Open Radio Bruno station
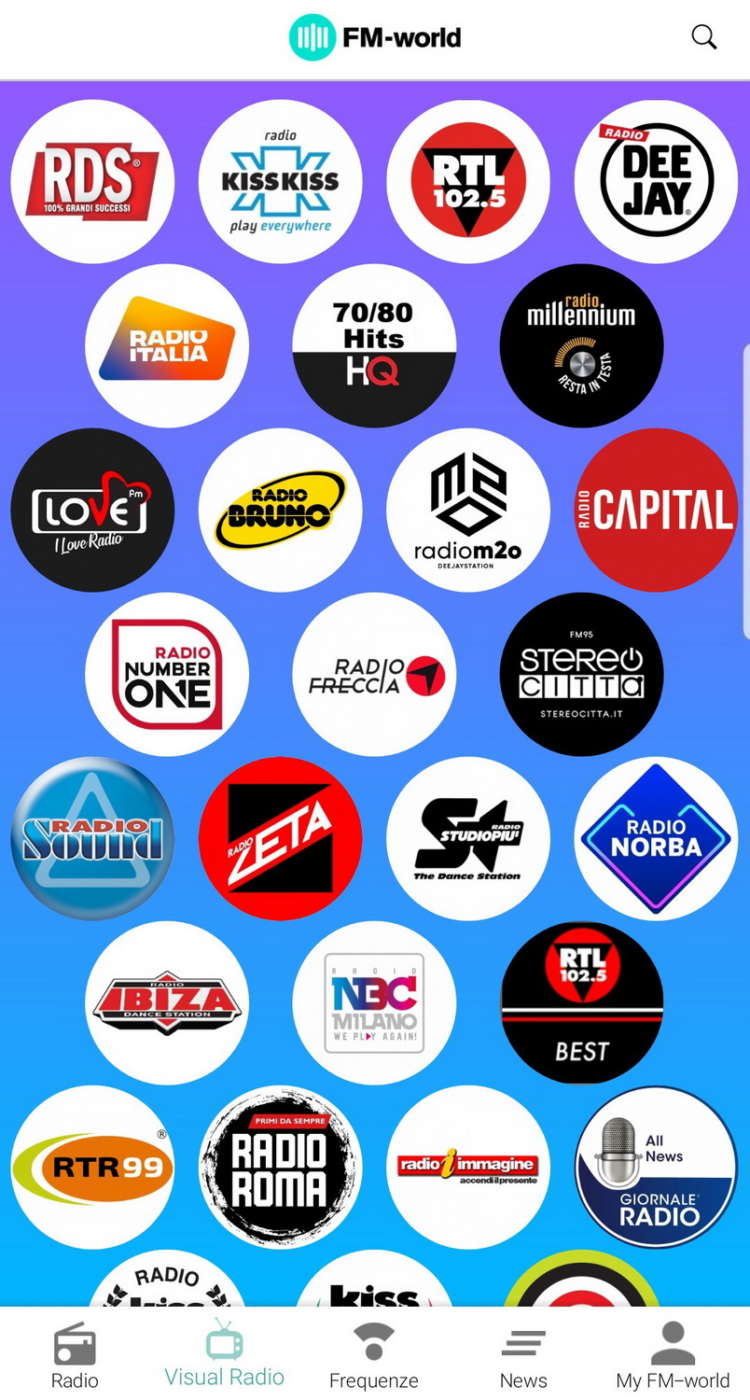This screenshot has height=1400, width=750. (x=280, y=510)
